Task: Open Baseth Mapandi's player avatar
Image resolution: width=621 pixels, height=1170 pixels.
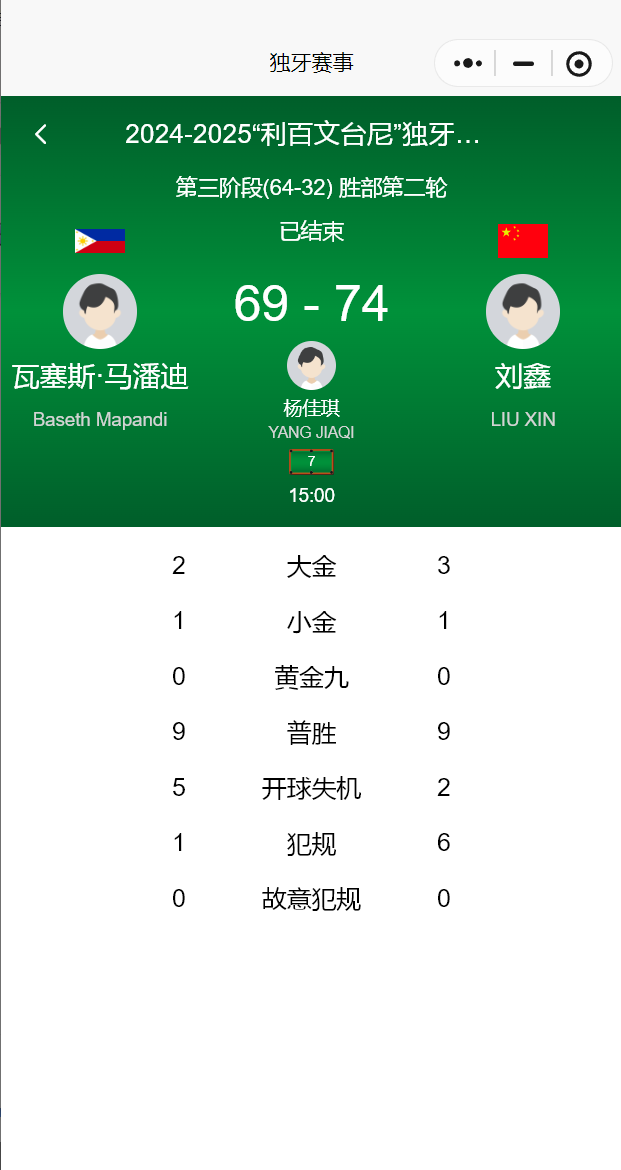Action: pyautogui.click(x=100, y=311)
